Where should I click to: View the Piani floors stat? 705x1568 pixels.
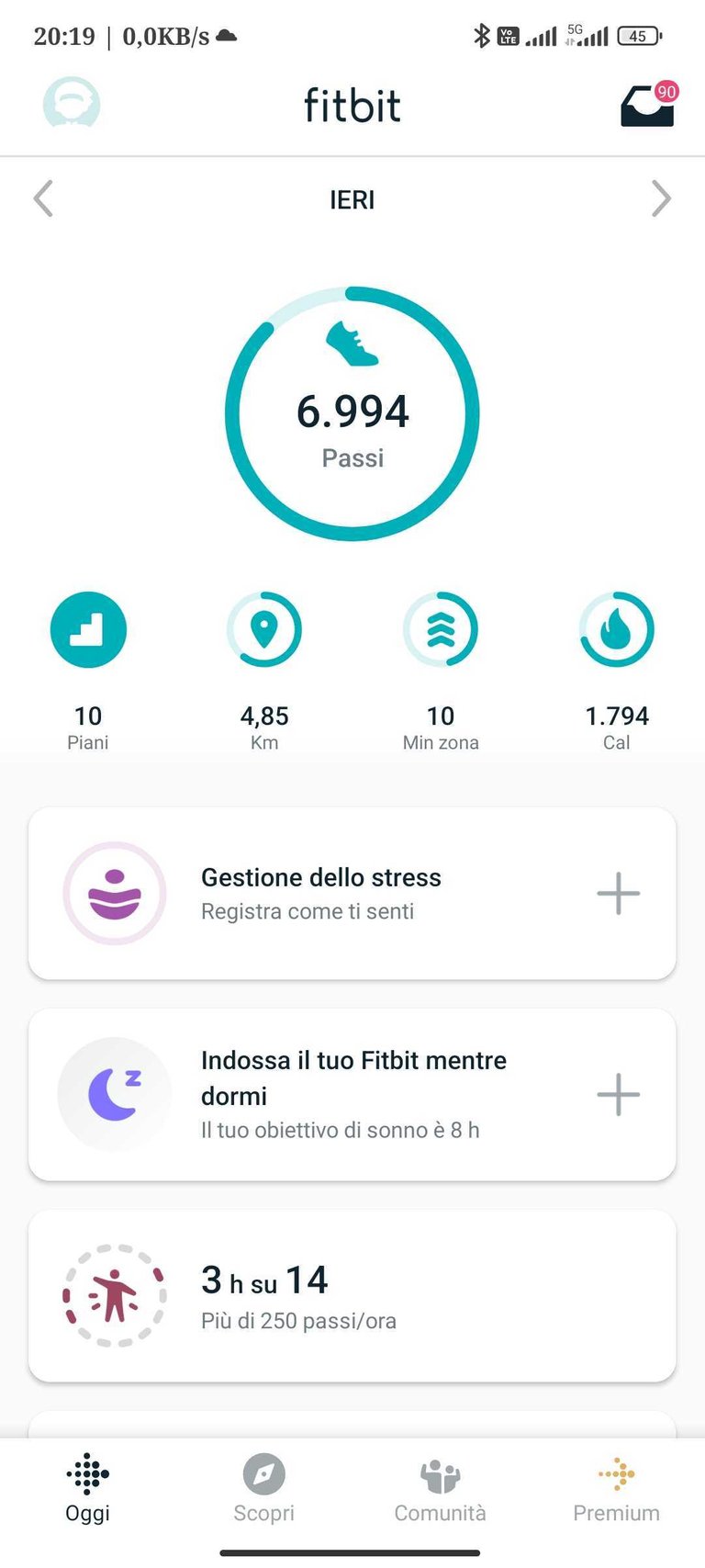[88, 672]
